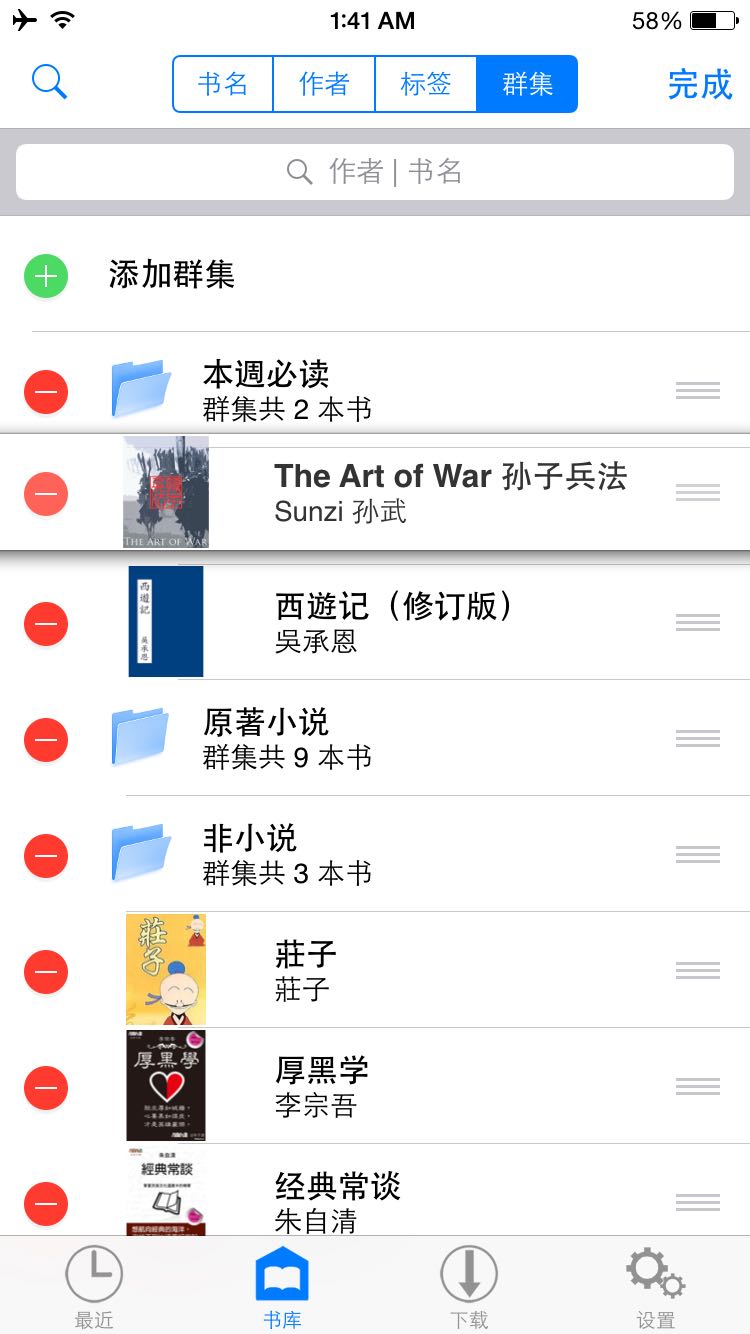
Task: Open the 设置 tab
Action: 656,1286
